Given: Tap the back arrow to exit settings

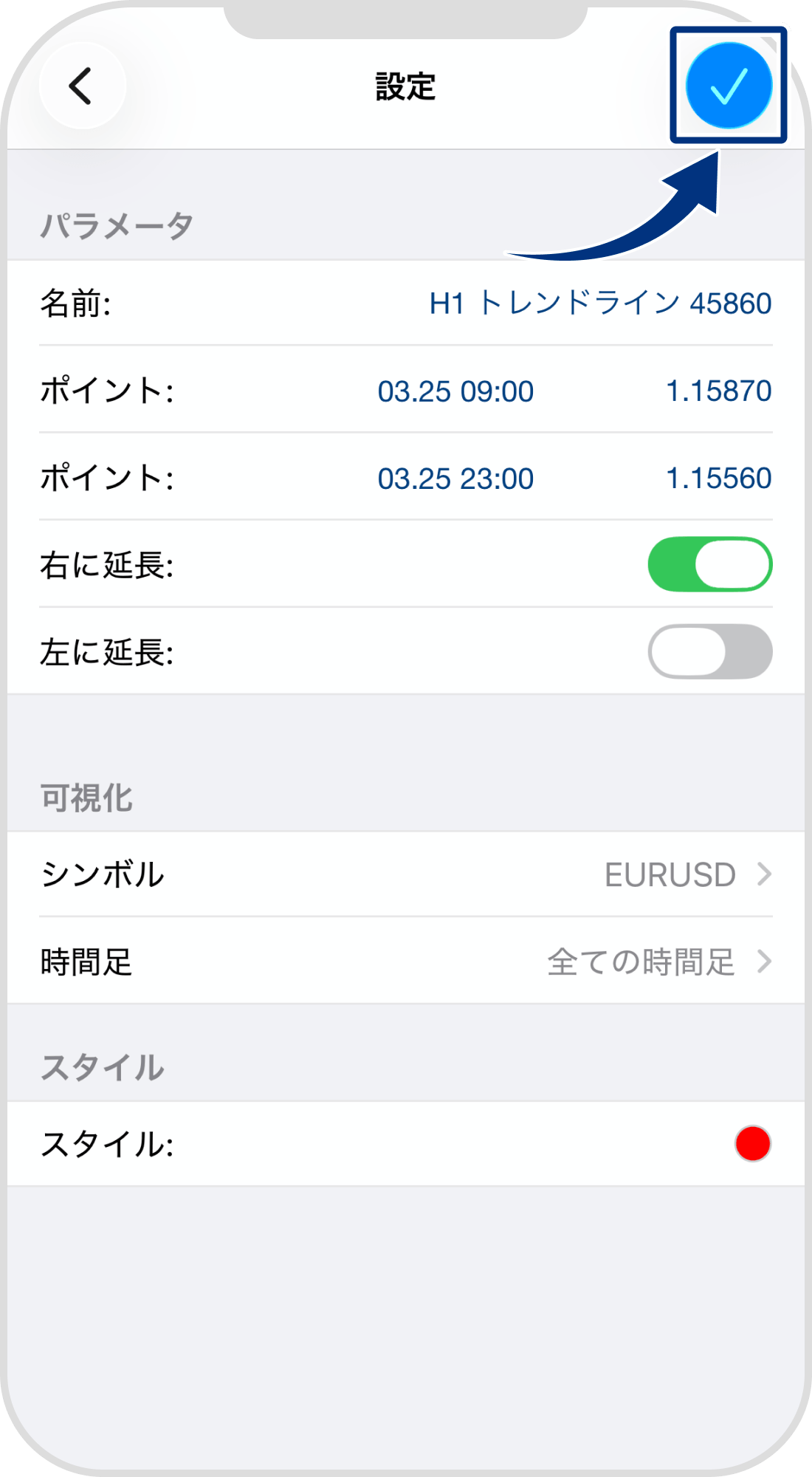Looking at the screenshot, I should [x=81, y=84].
